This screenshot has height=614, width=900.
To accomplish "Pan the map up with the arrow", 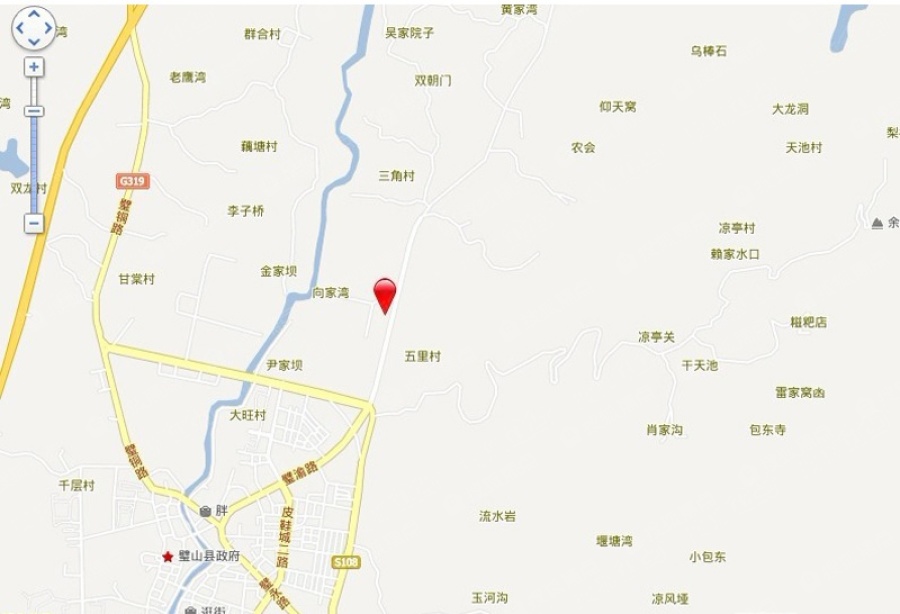I will tap(34, 16).
